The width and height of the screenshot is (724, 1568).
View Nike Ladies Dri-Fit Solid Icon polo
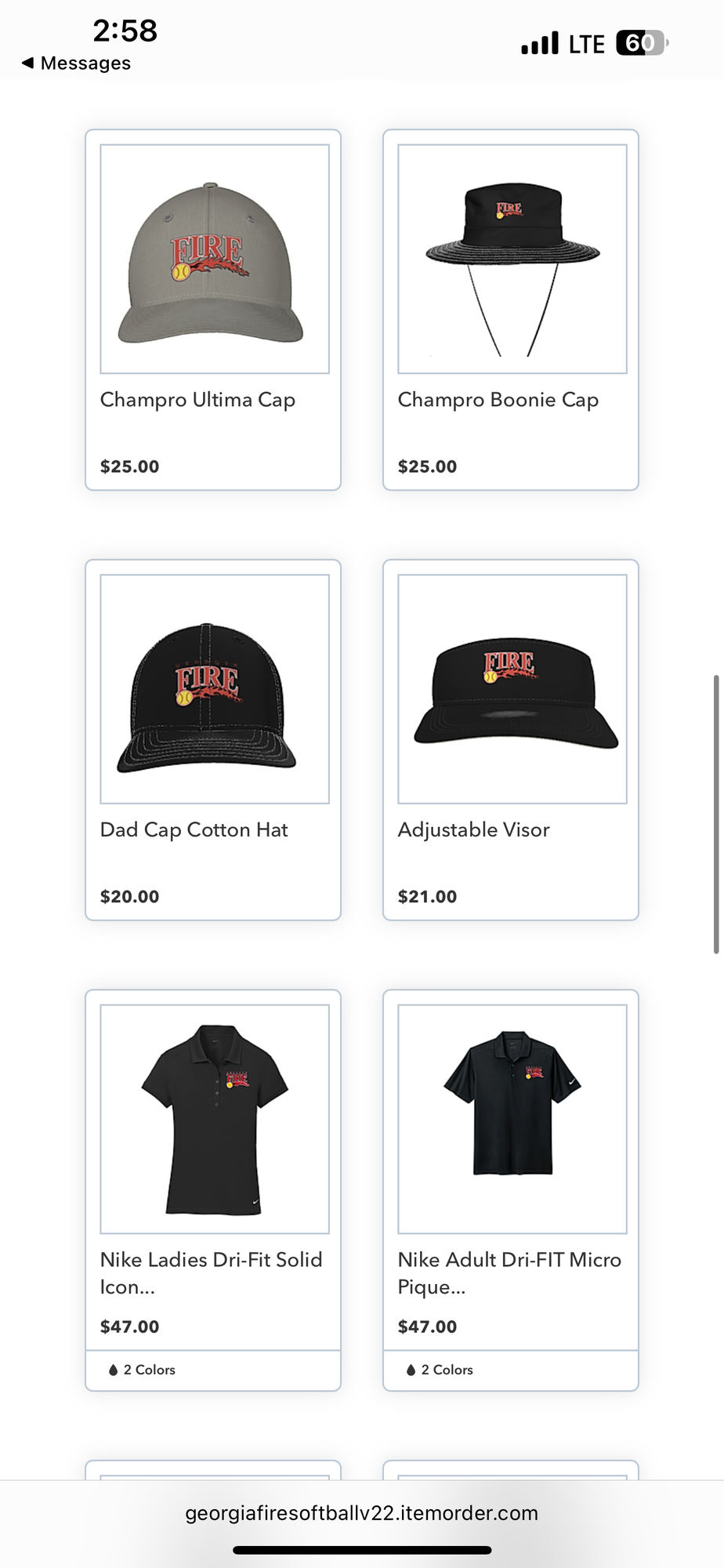(x=213, y=1120)
